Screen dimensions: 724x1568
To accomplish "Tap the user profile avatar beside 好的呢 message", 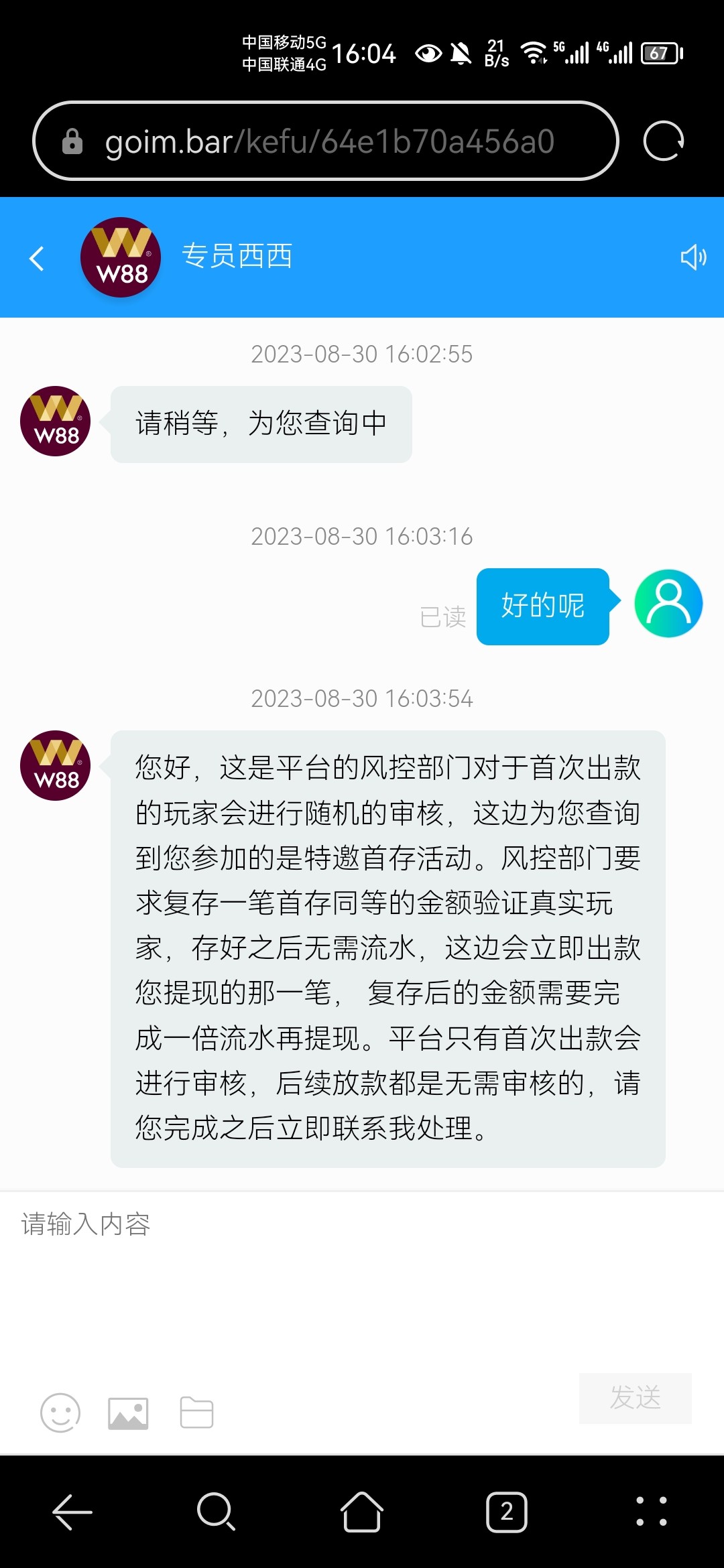I will 668,602.
